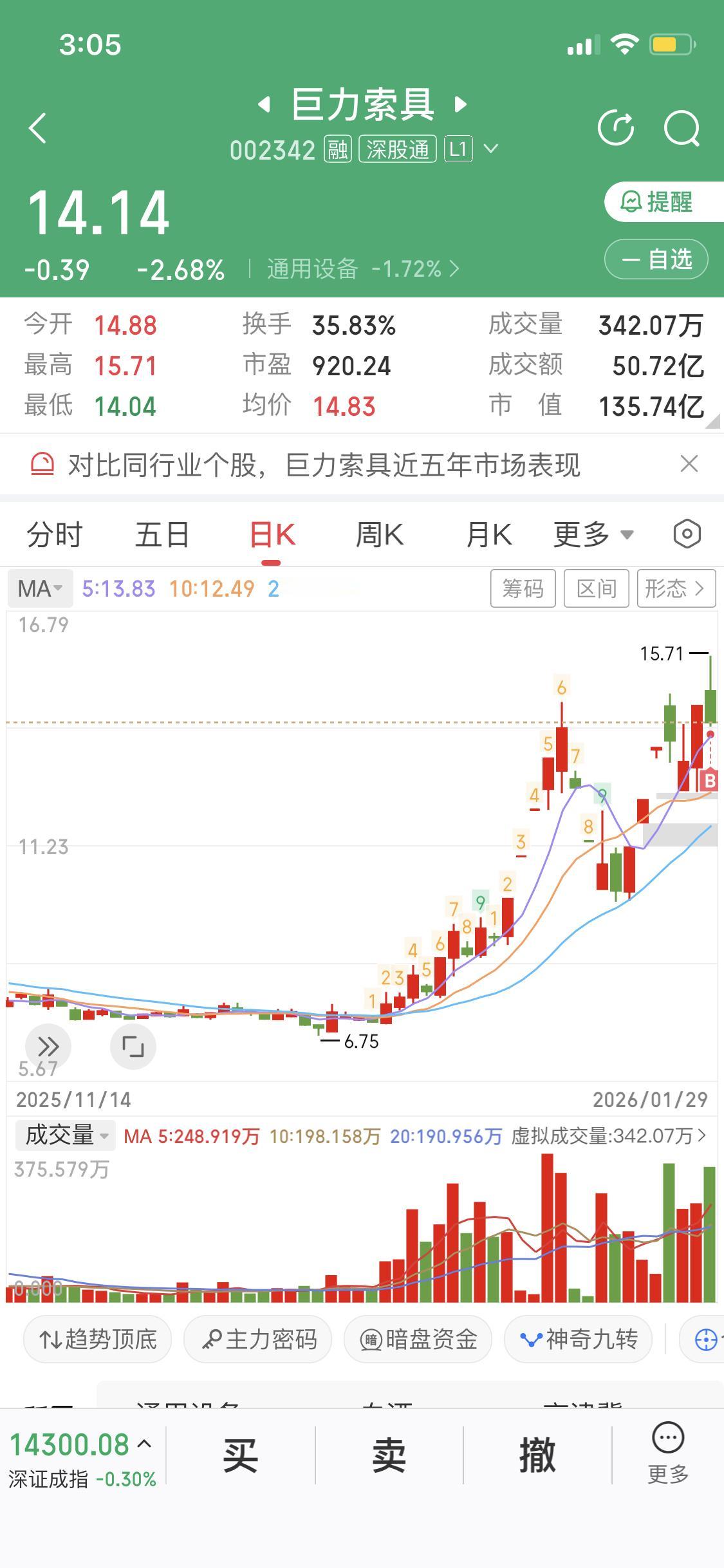Open the 暗盘资金 tool
Image resolution: width=724 pixels, height=1568 pixels.
tap(417, 1338)
